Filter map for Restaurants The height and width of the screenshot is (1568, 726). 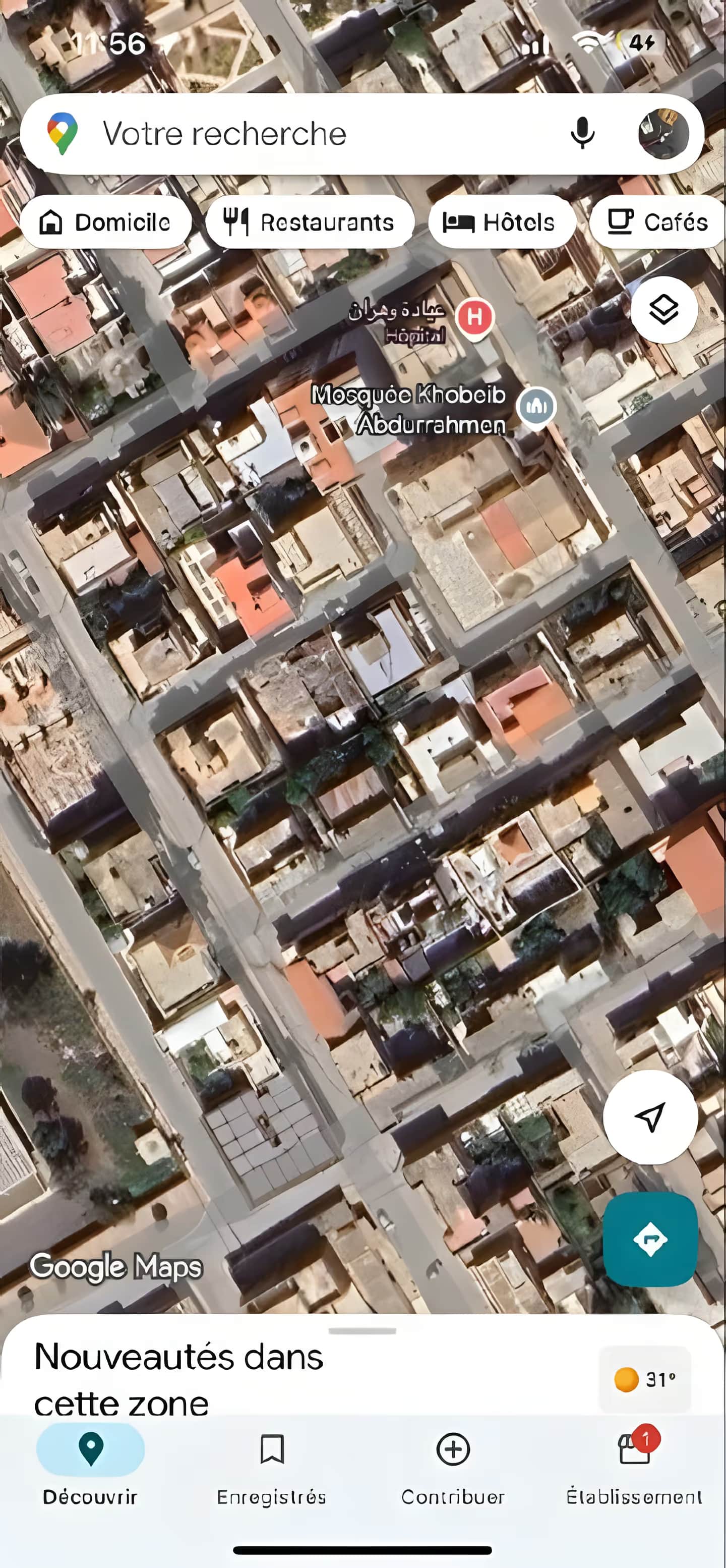coord(310,221)
